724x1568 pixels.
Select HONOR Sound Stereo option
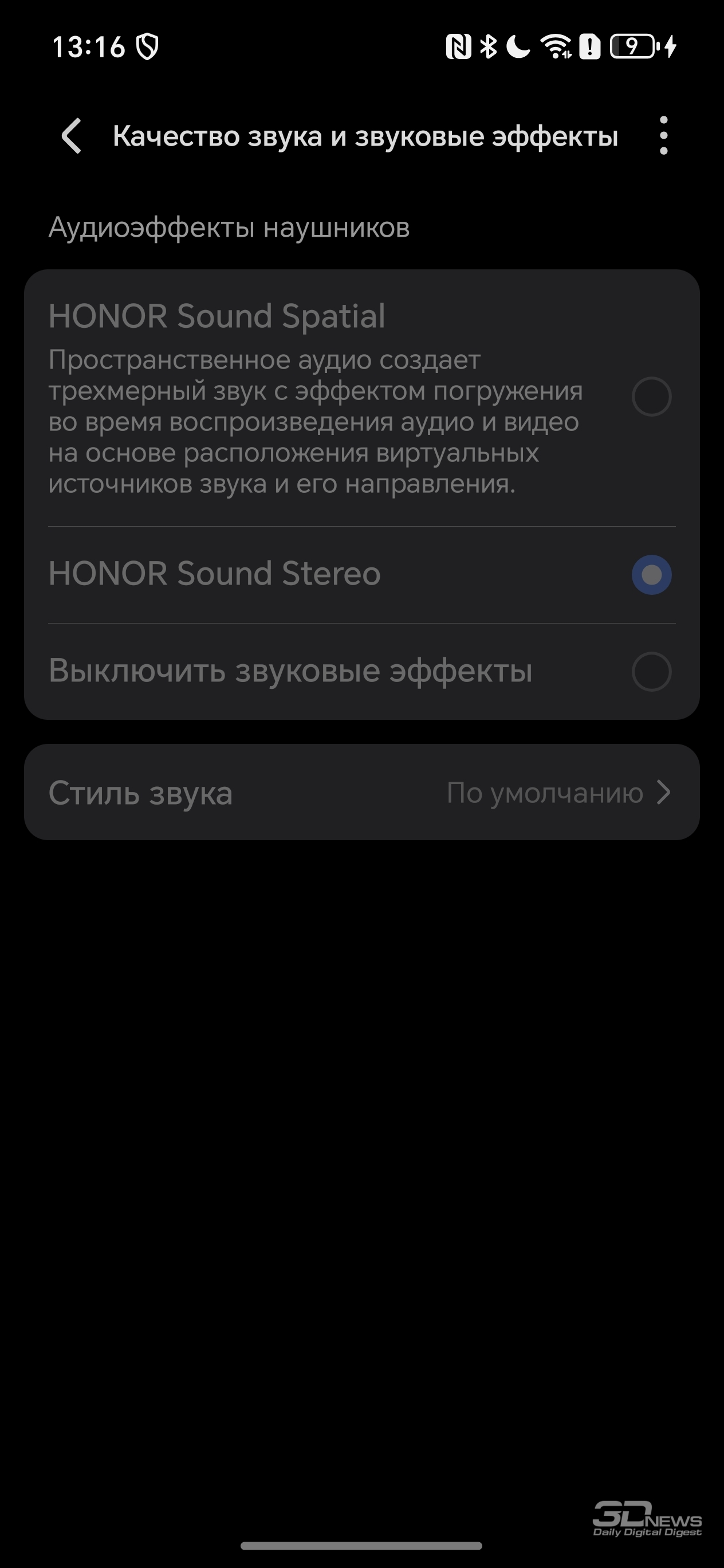coord(361,575)
